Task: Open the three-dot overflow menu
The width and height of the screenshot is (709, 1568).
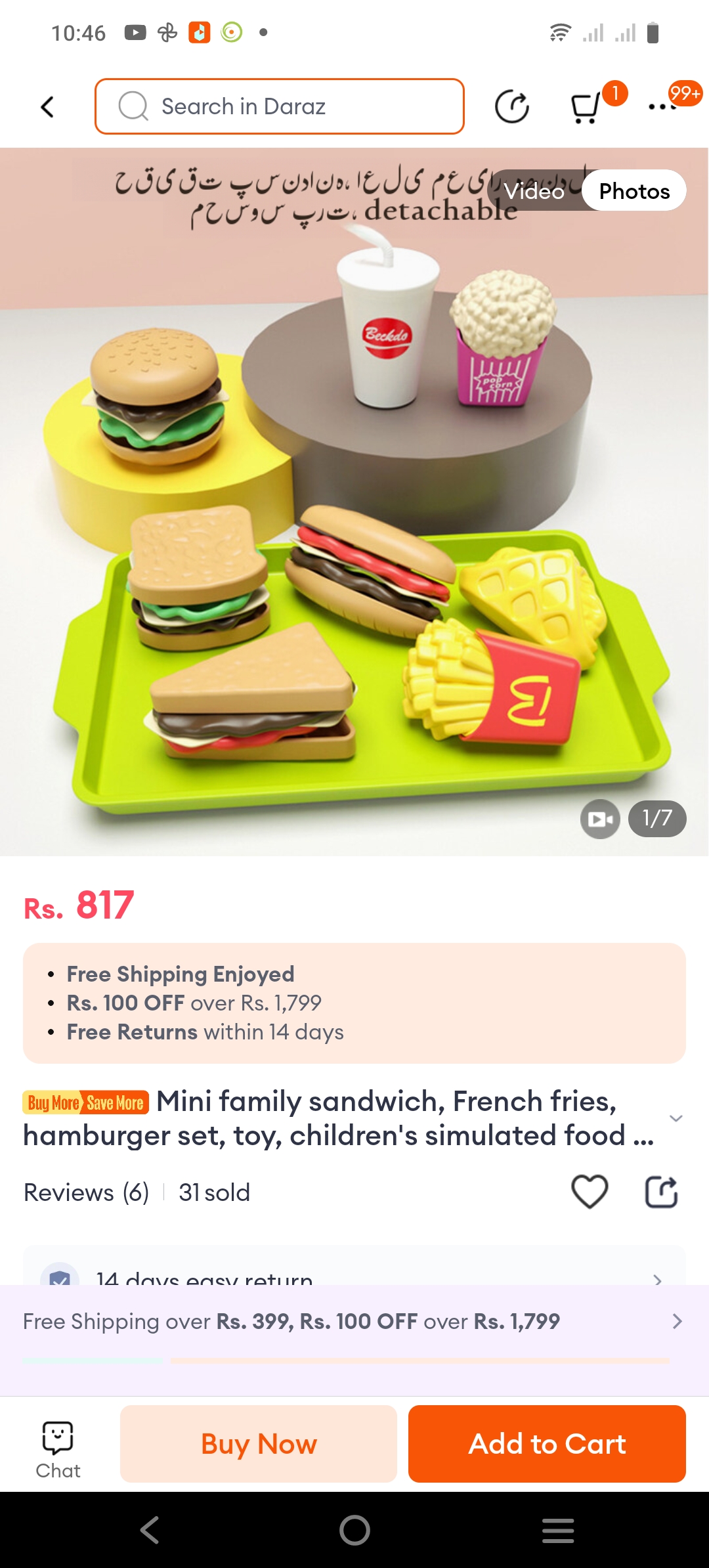Action: click(x=662, y=106)
